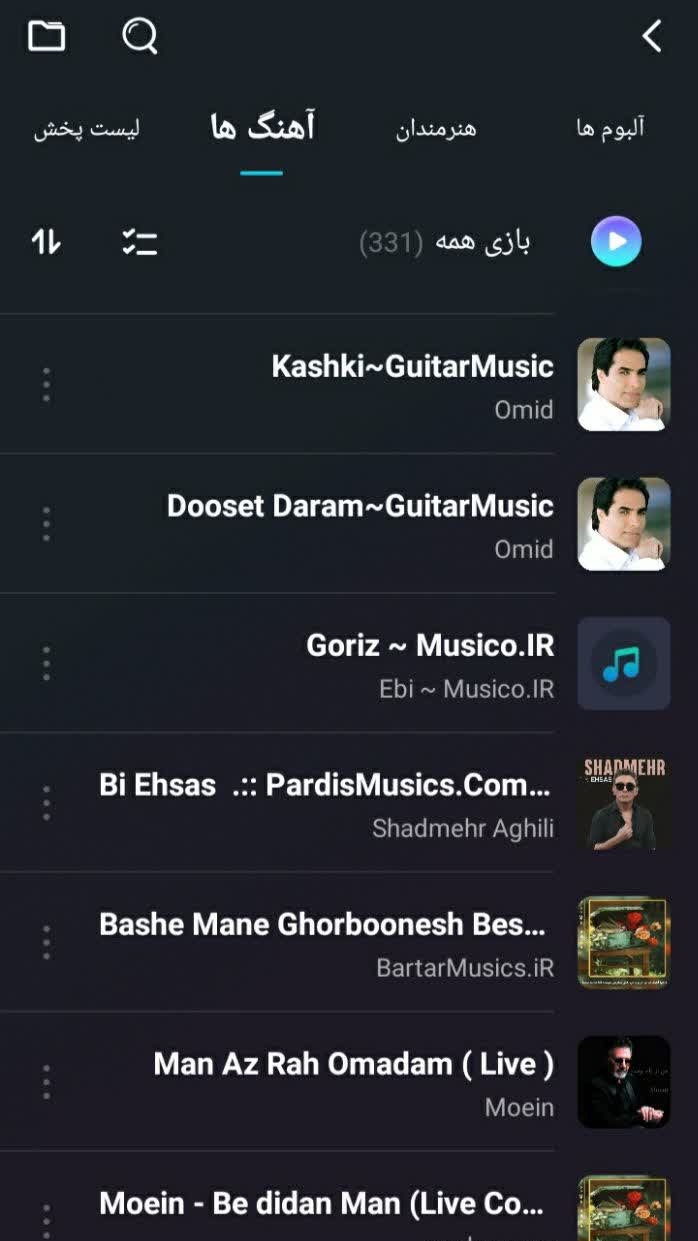698x1241 pixels.
Task: Switch to the لیست پخش tab
Action: 86,130
